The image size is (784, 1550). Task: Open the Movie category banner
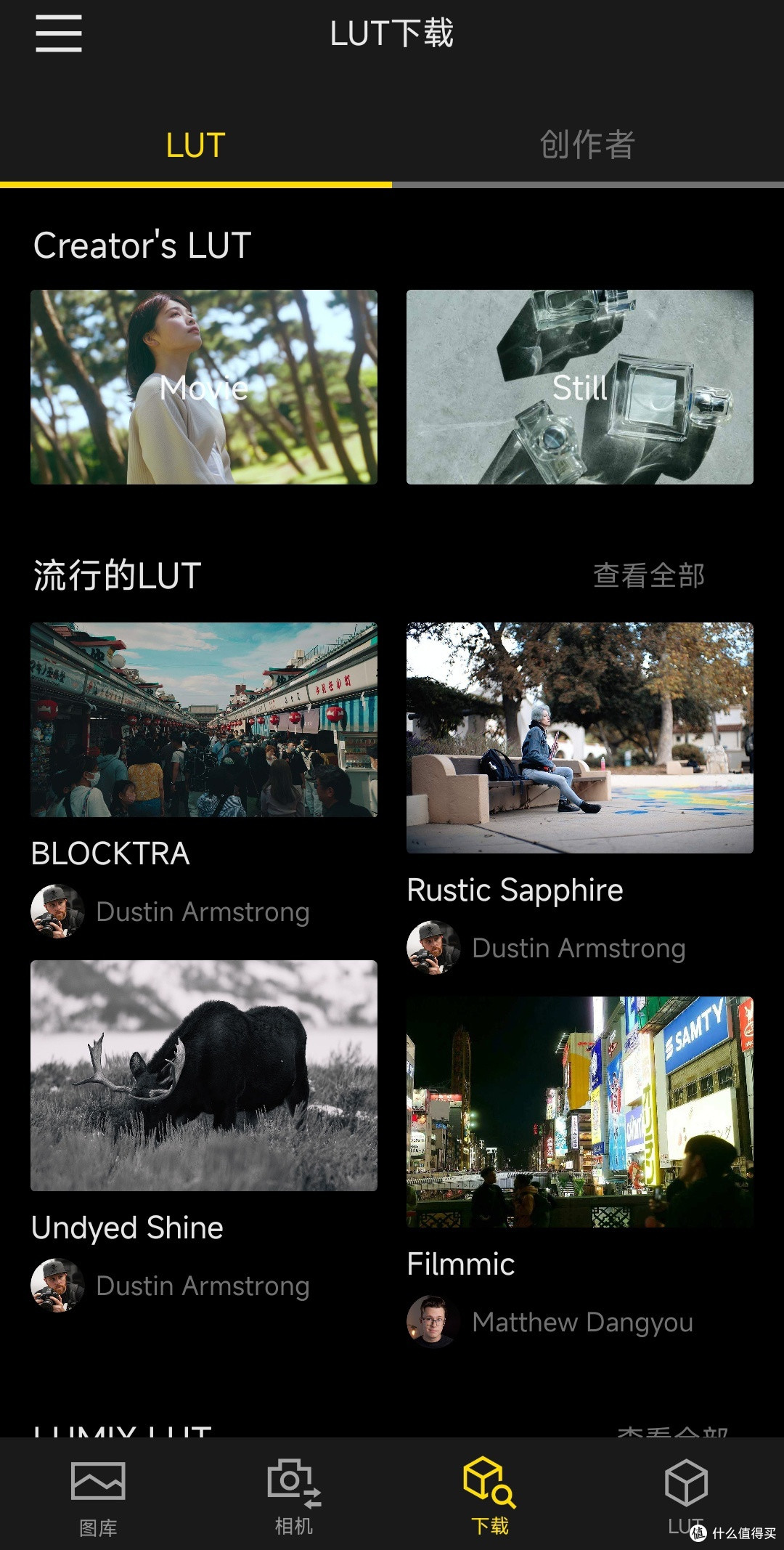[204, 387]
